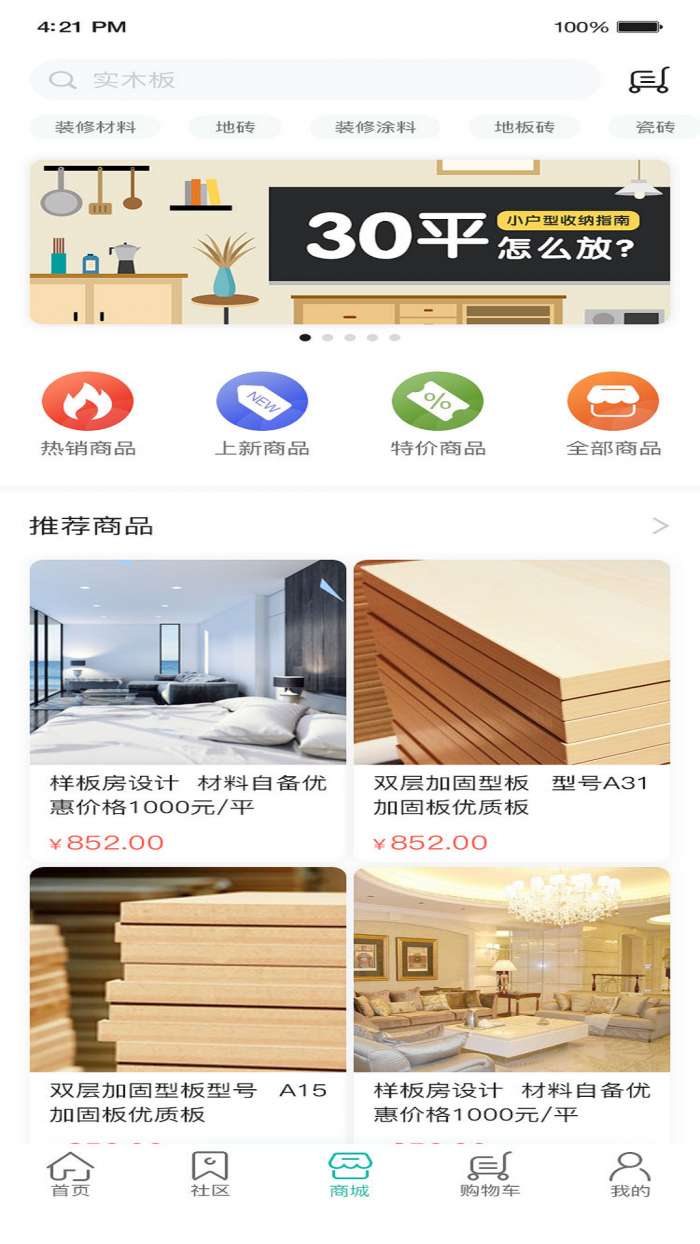Viewport: 700px width, 1244px height.
Task: Open the 30平小户型收纳指南 banner
Action: (x=350, y=242)
